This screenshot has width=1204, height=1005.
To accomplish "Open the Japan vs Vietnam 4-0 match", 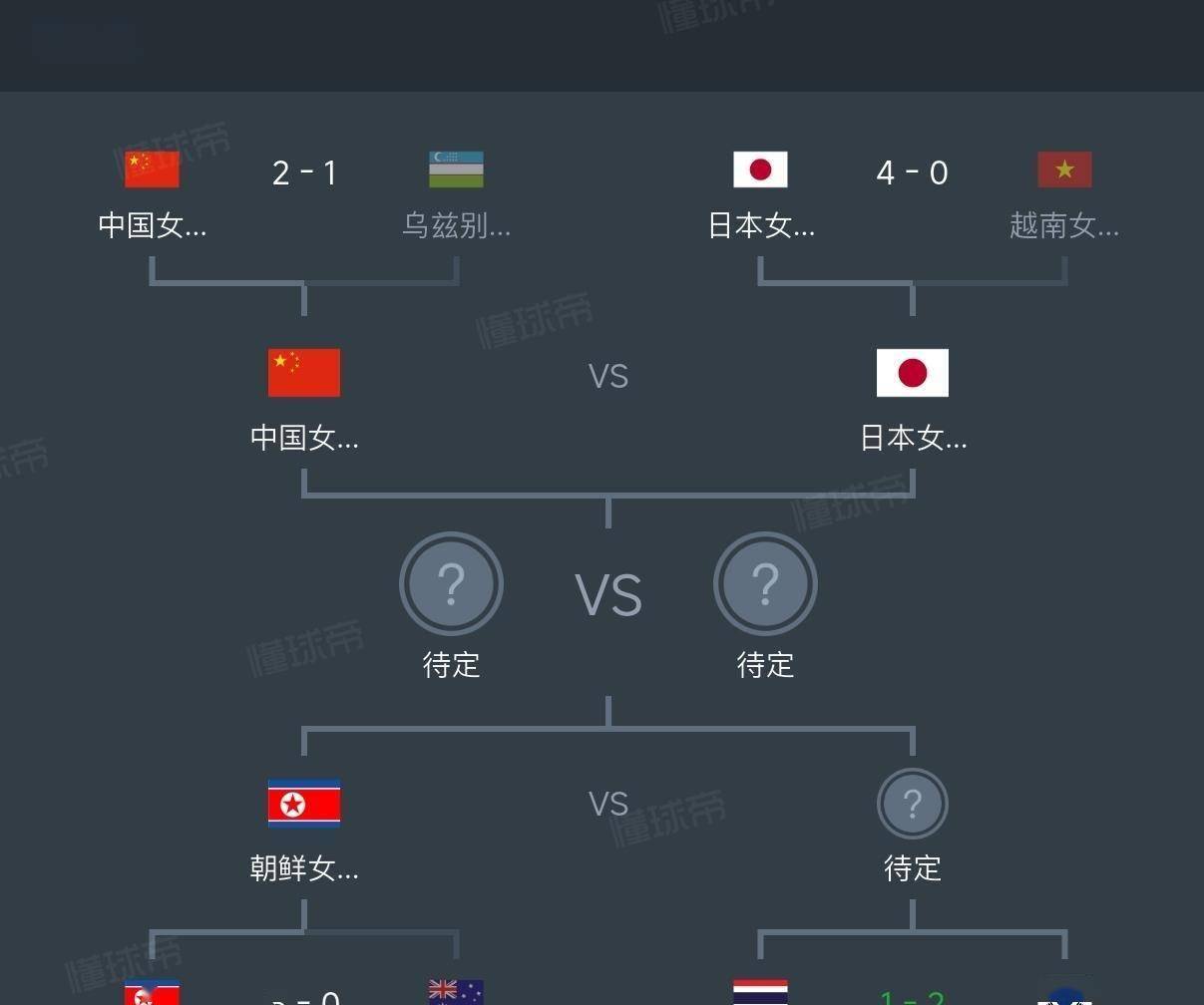I will (x=912, y=173).
